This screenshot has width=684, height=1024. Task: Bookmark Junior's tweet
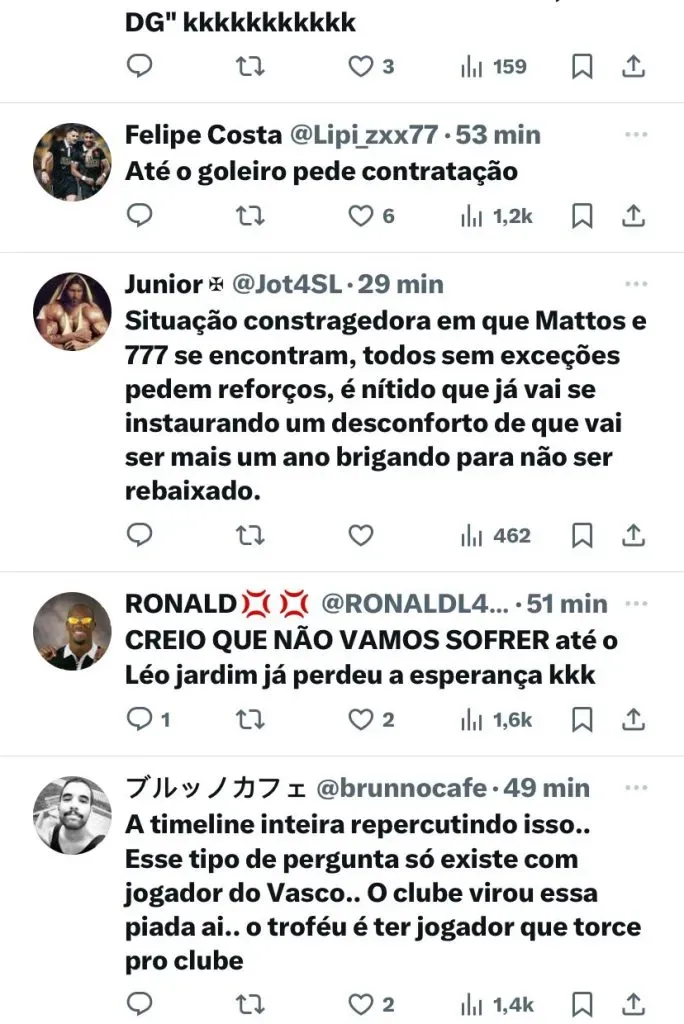click(x=582, y=535)
